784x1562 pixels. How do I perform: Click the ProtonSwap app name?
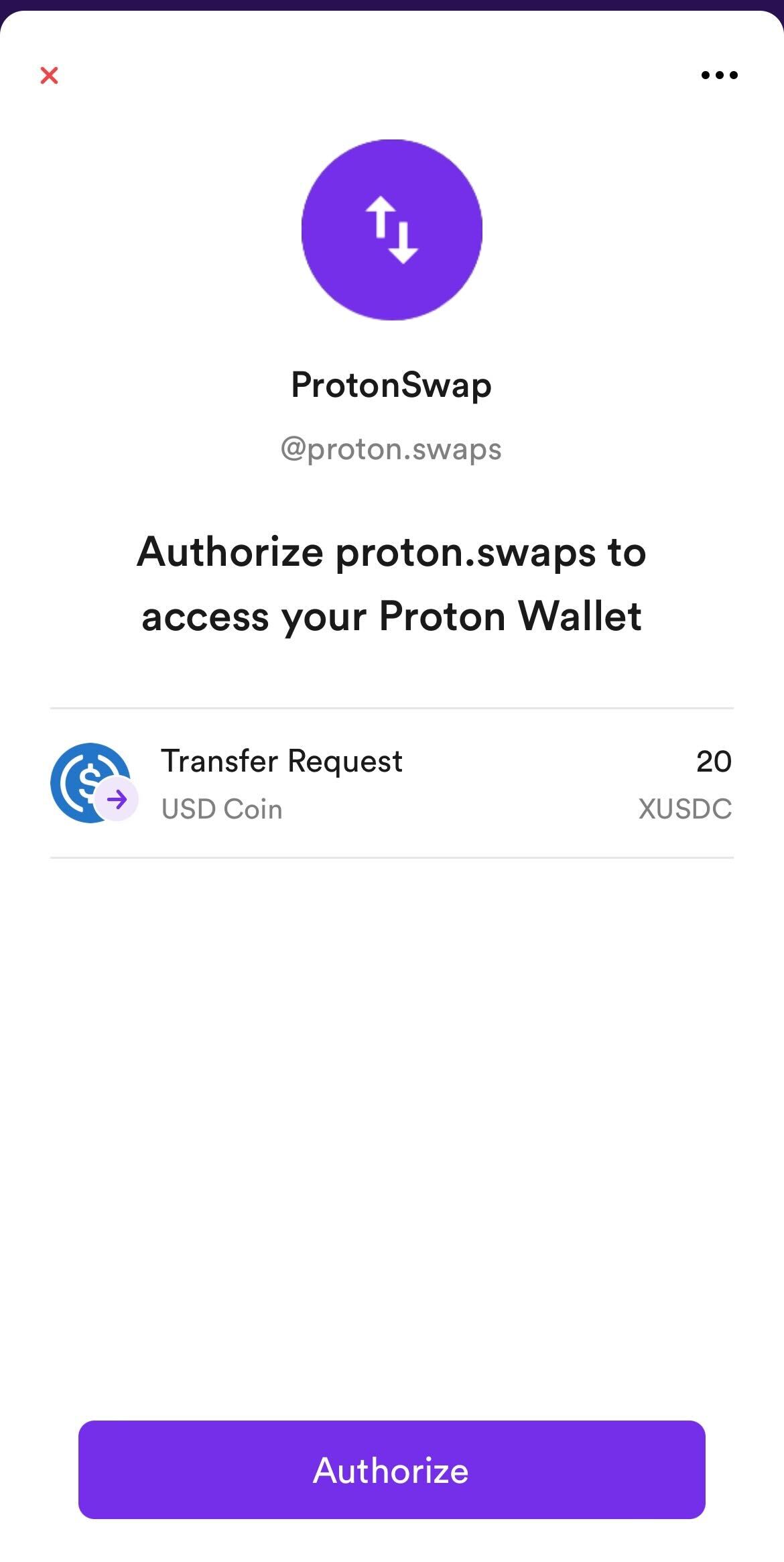pos(392,385)
